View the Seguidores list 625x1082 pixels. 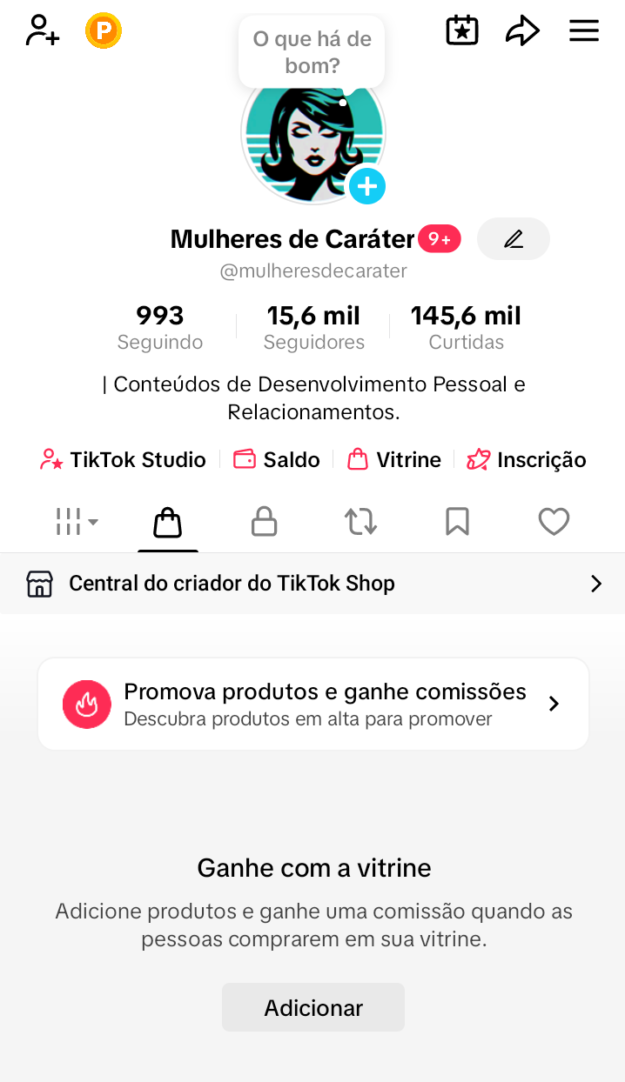click(313, 328)
